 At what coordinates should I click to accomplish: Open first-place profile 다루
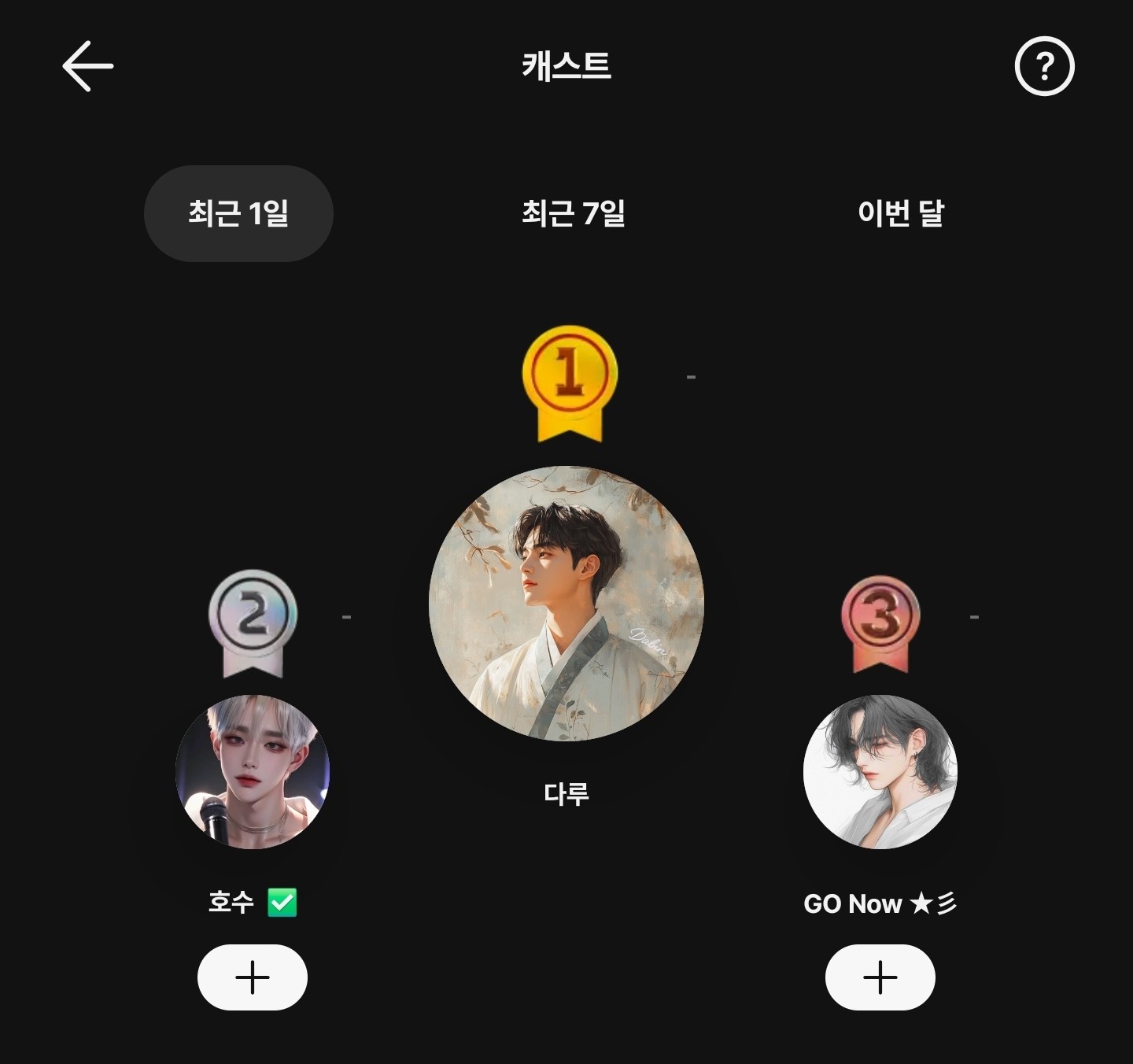[x=566, y=604]
